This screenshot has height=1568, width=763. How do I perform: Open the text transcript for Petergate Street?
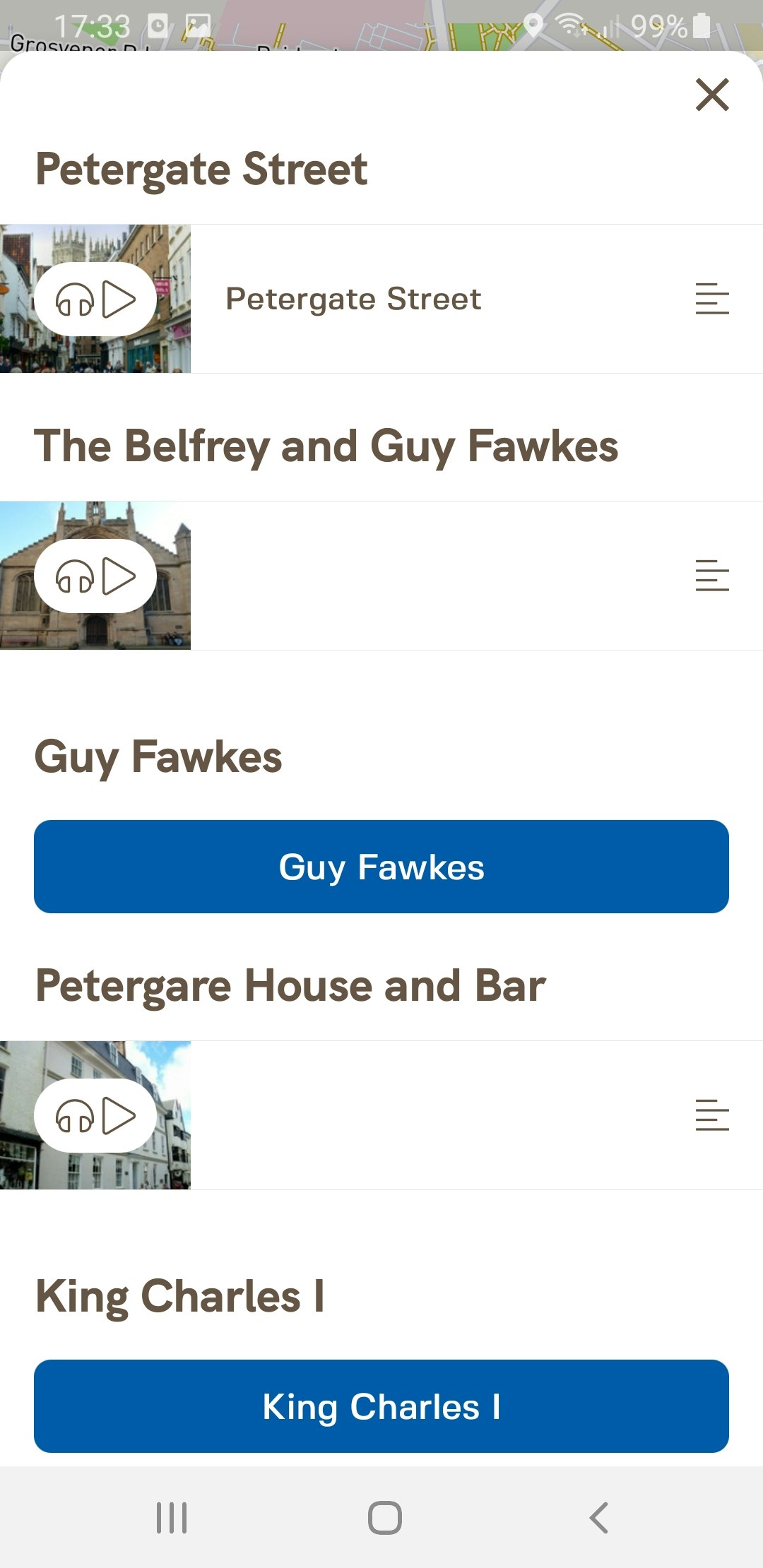[711, 299]
